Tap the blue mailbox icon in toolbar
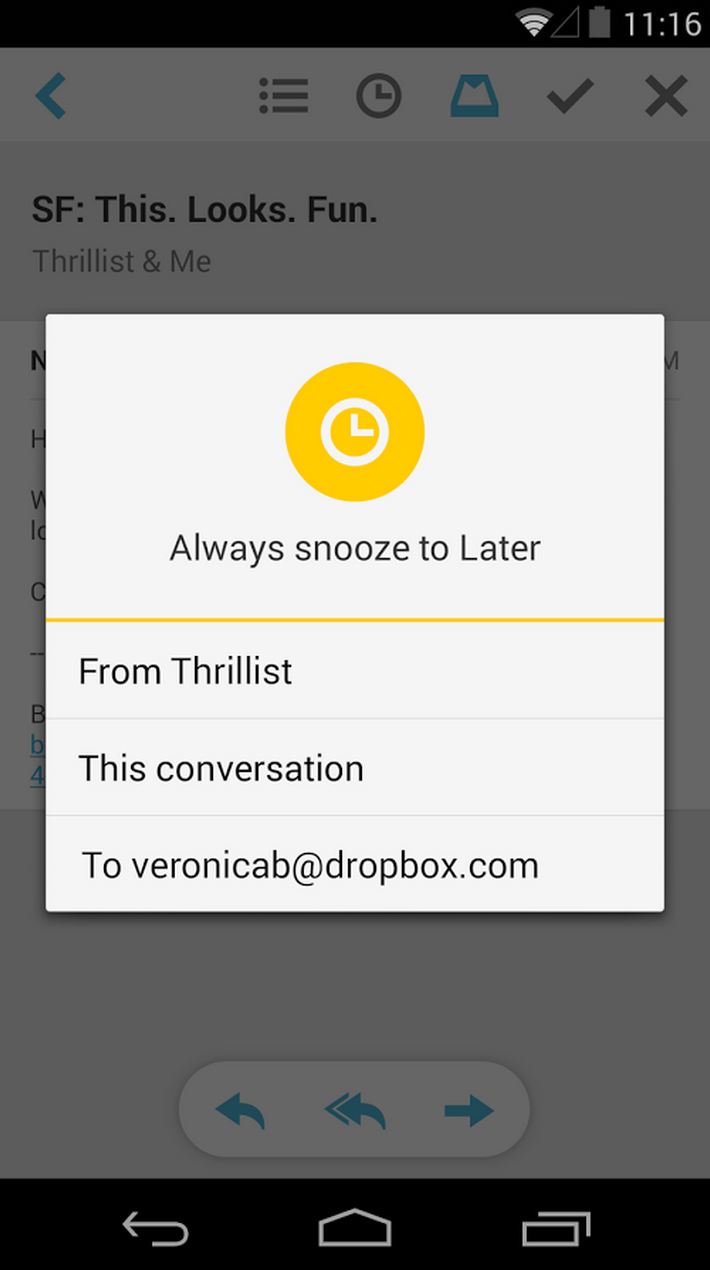 (x=474, y=97)
